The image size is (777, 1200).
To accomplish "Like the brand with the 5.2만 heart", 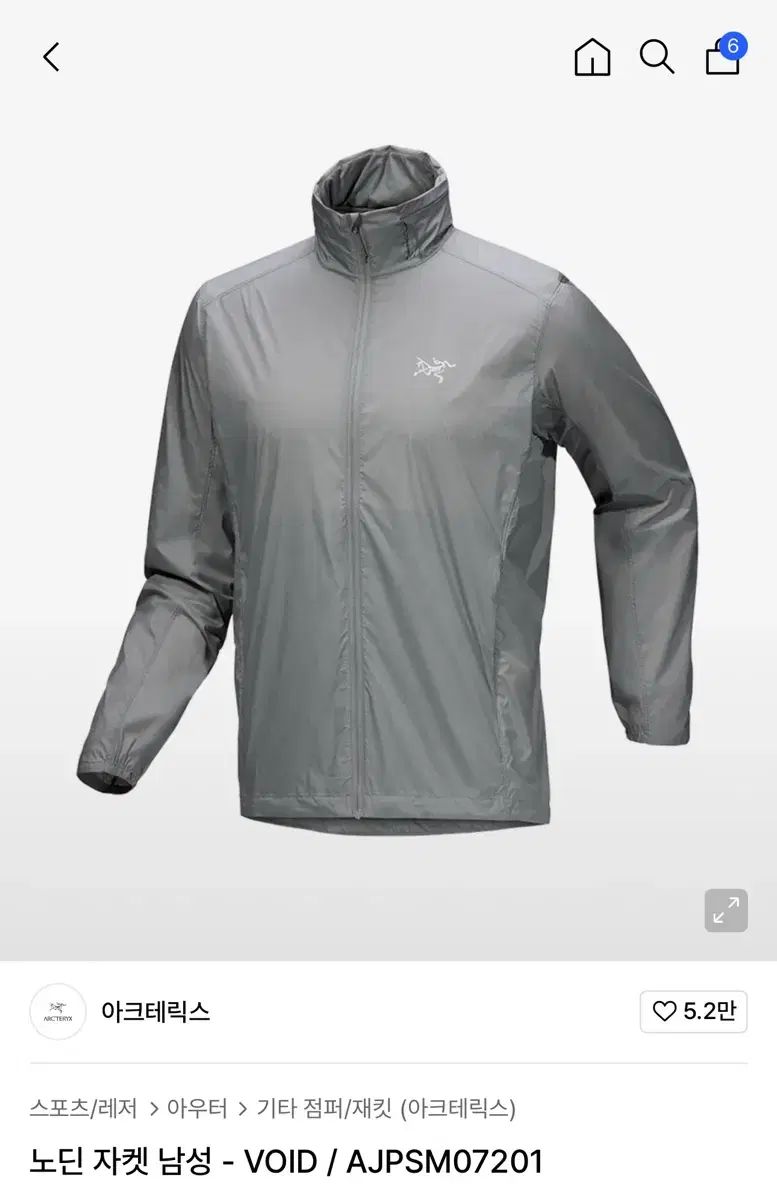I will pos(693,1011).
